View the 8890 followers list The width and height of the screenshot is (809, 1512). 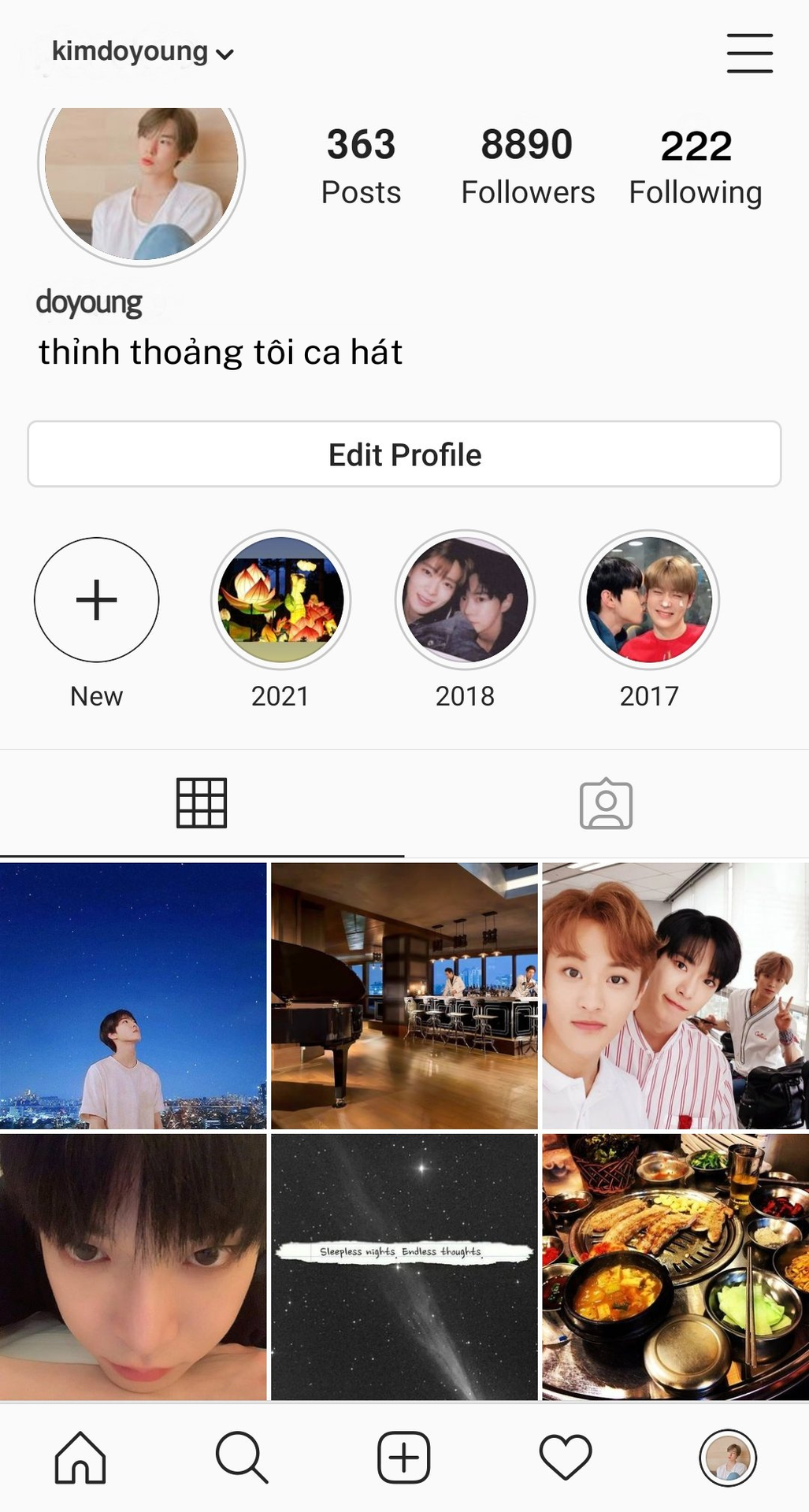pos(527,166)
